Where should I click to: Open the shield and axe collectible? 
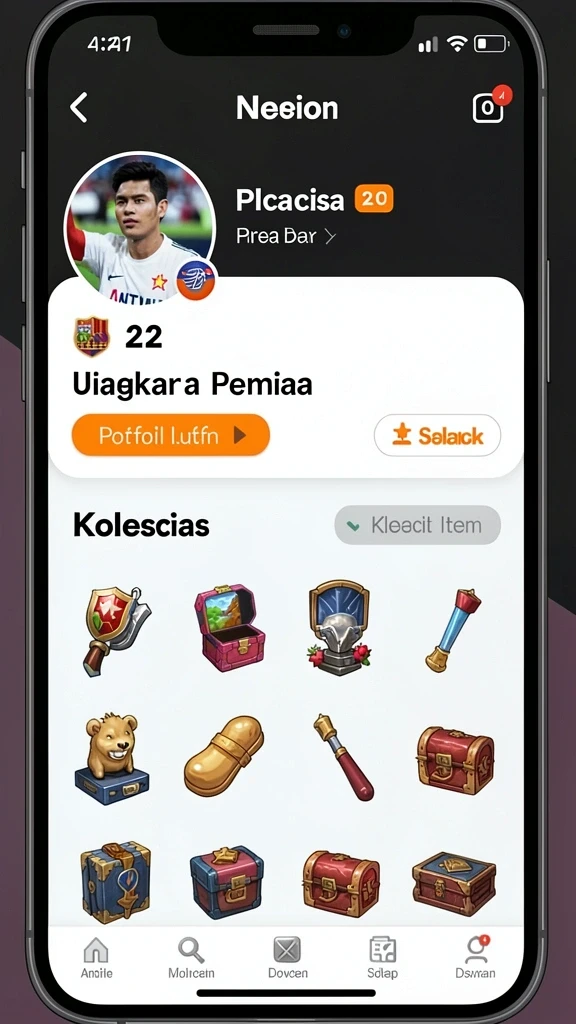click(x=116, y=629)
